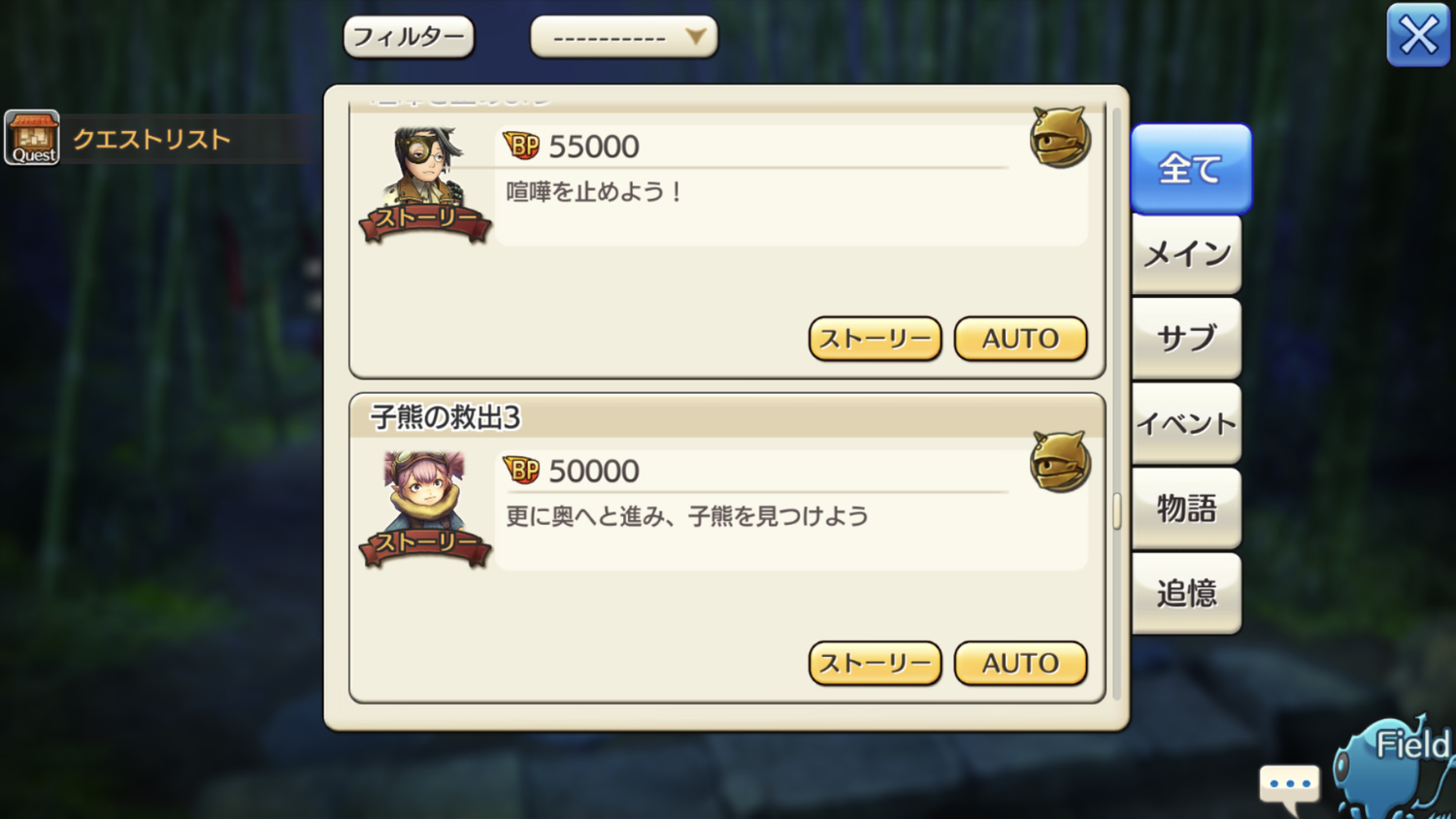Tap the gold helmet icon on 子熊の救出3

1059,462
